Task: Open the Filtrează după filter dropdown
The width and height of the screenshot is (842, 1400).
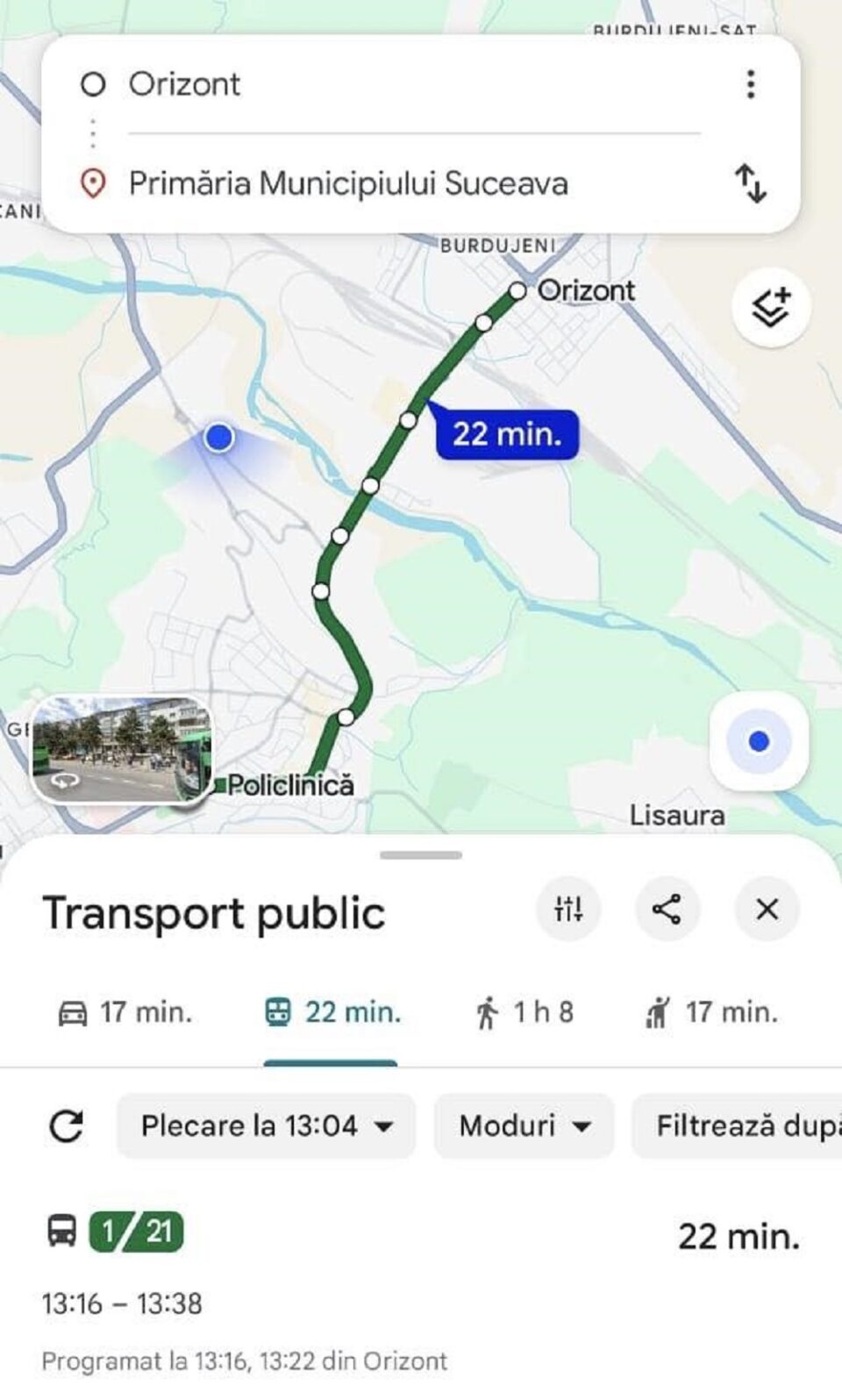Action: (x=746, y=1126)
